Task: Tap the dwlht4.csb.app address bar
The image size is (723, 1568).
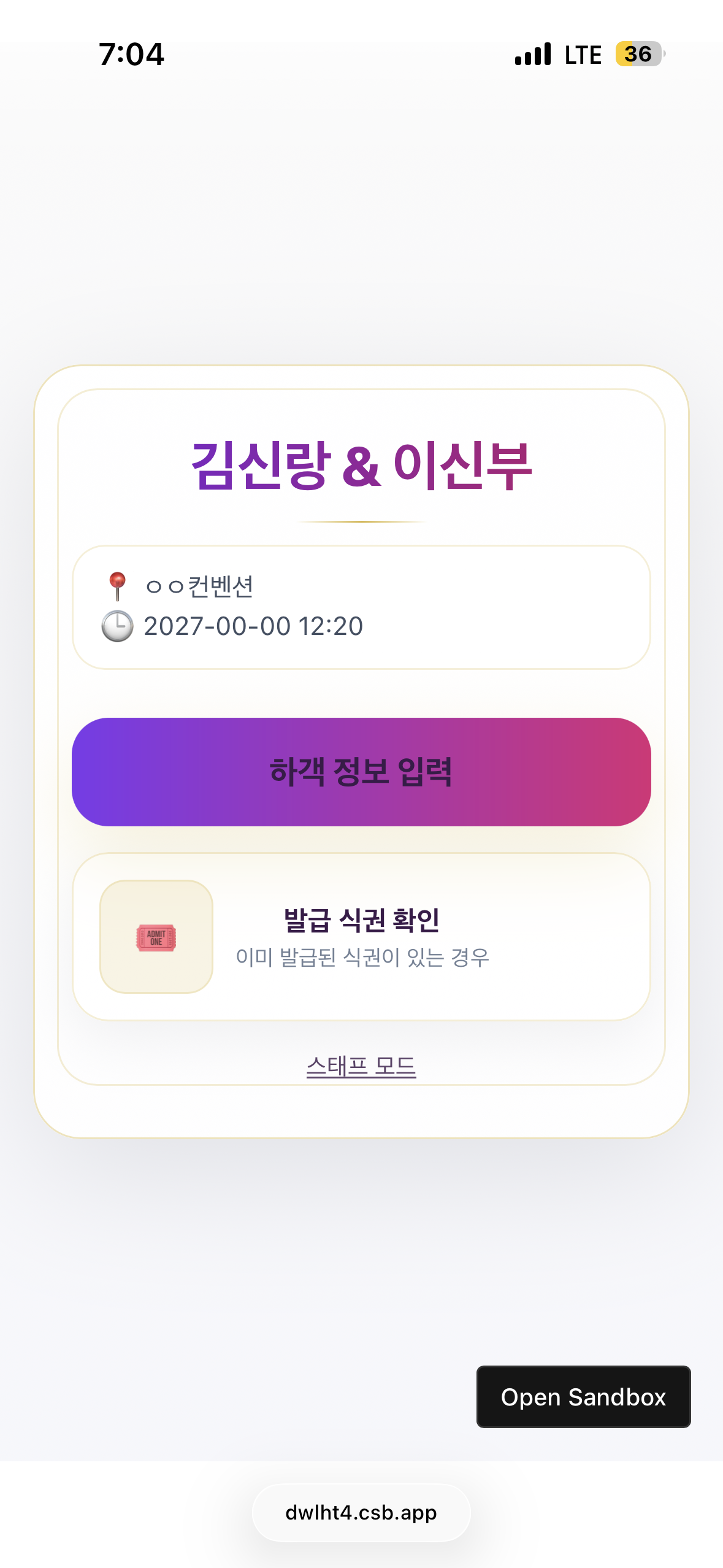Action: (361, 1513)
